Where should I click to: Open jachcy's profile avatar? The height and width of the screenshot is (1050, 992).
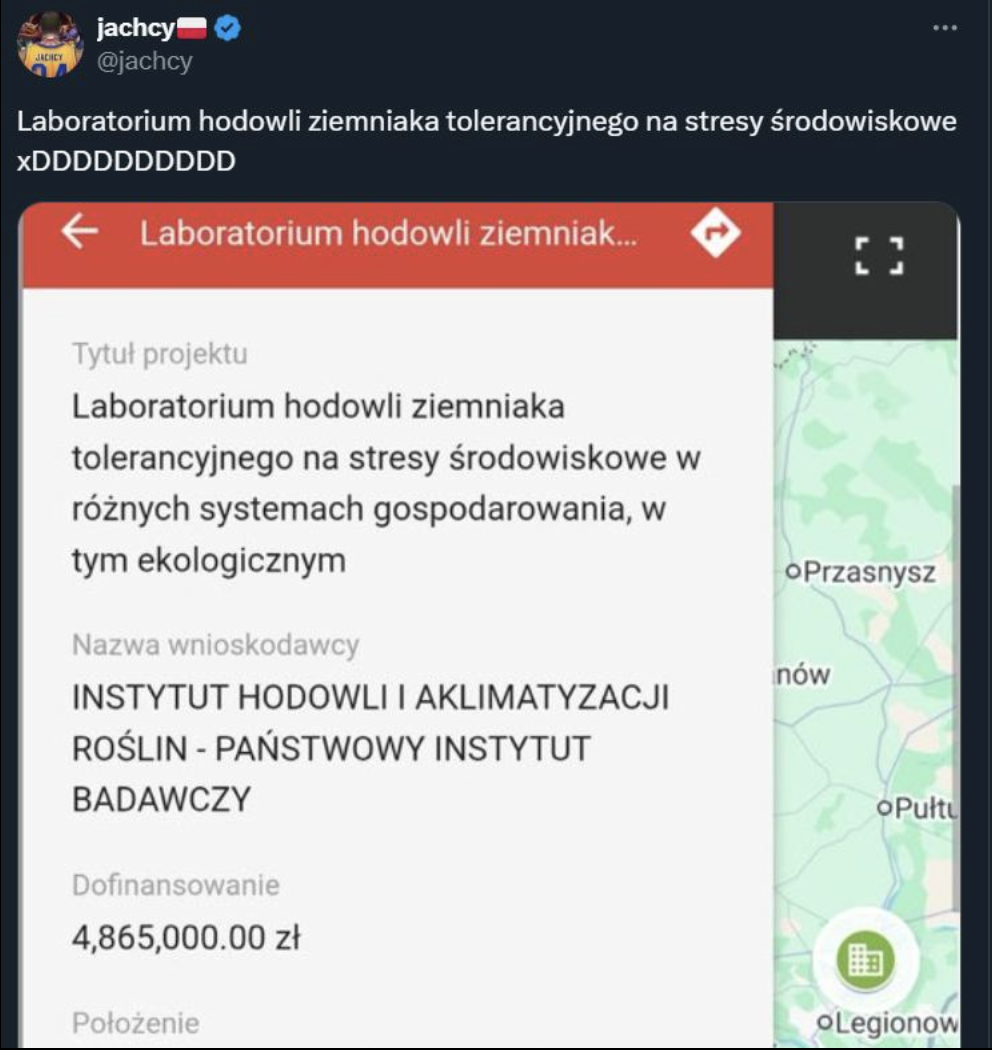(50, 45)
